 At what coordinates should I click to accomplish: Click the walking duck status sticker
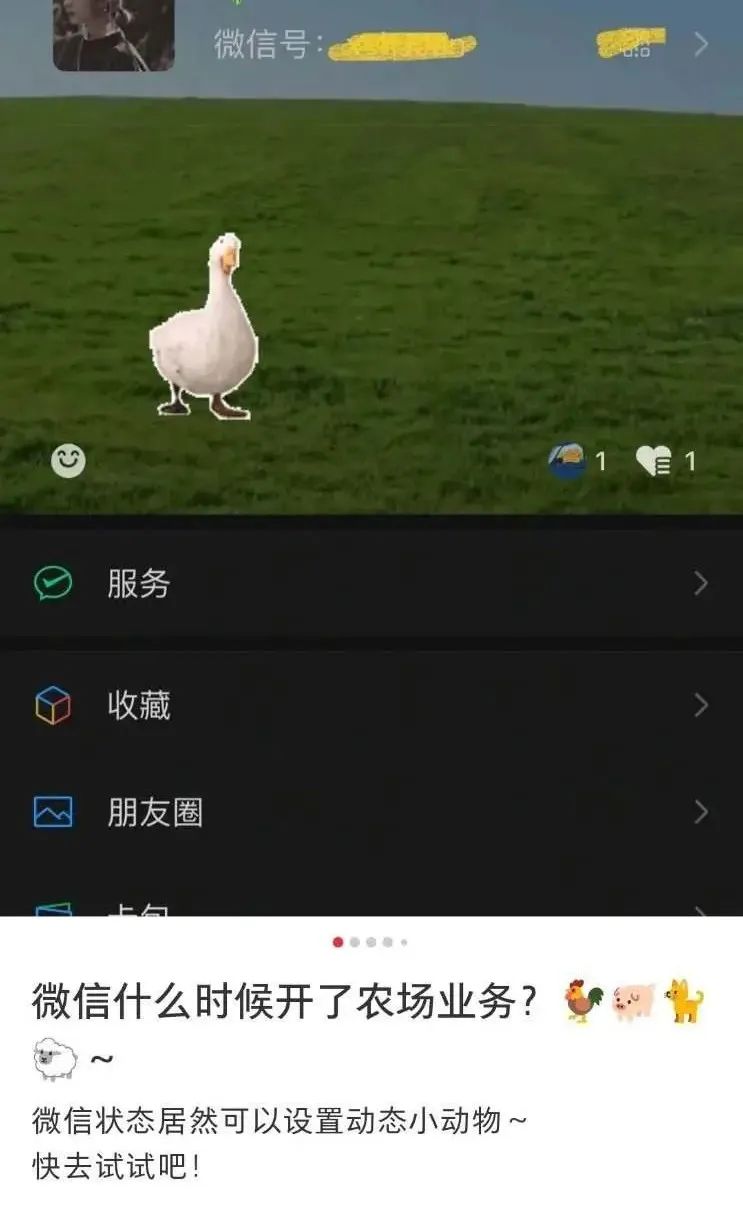[203, 330]
